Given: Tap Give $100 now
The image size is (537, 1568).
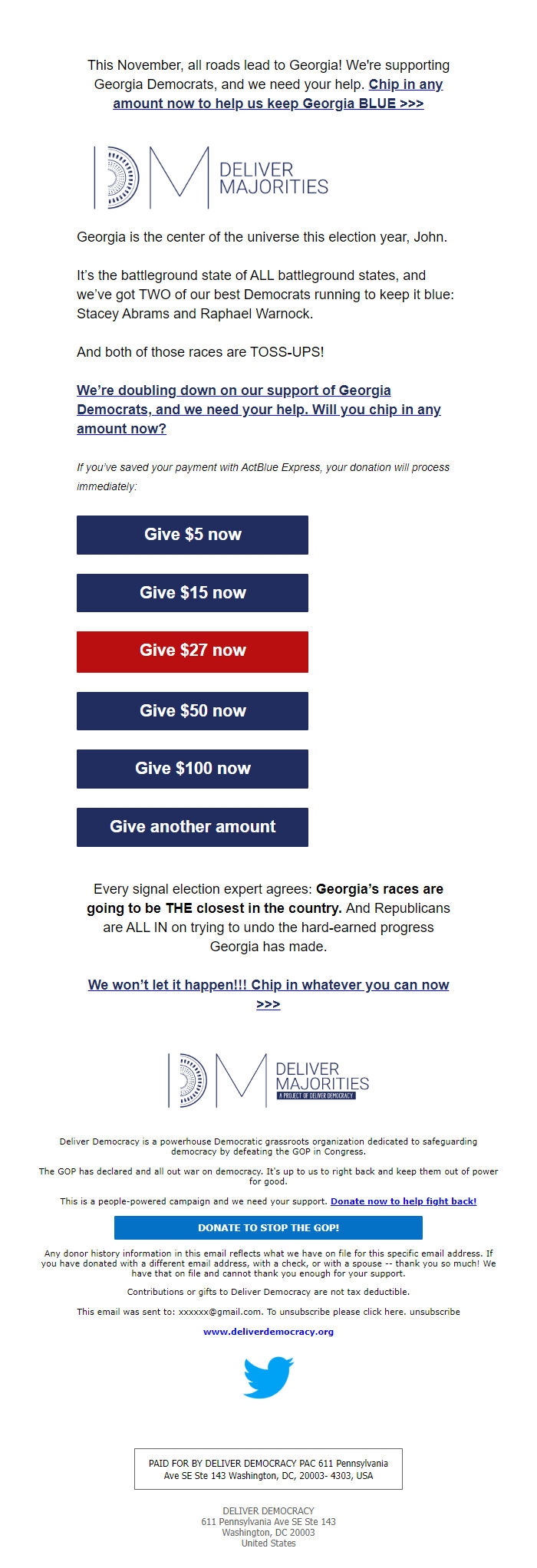Looking at the screenshot, I should (192, 768).
